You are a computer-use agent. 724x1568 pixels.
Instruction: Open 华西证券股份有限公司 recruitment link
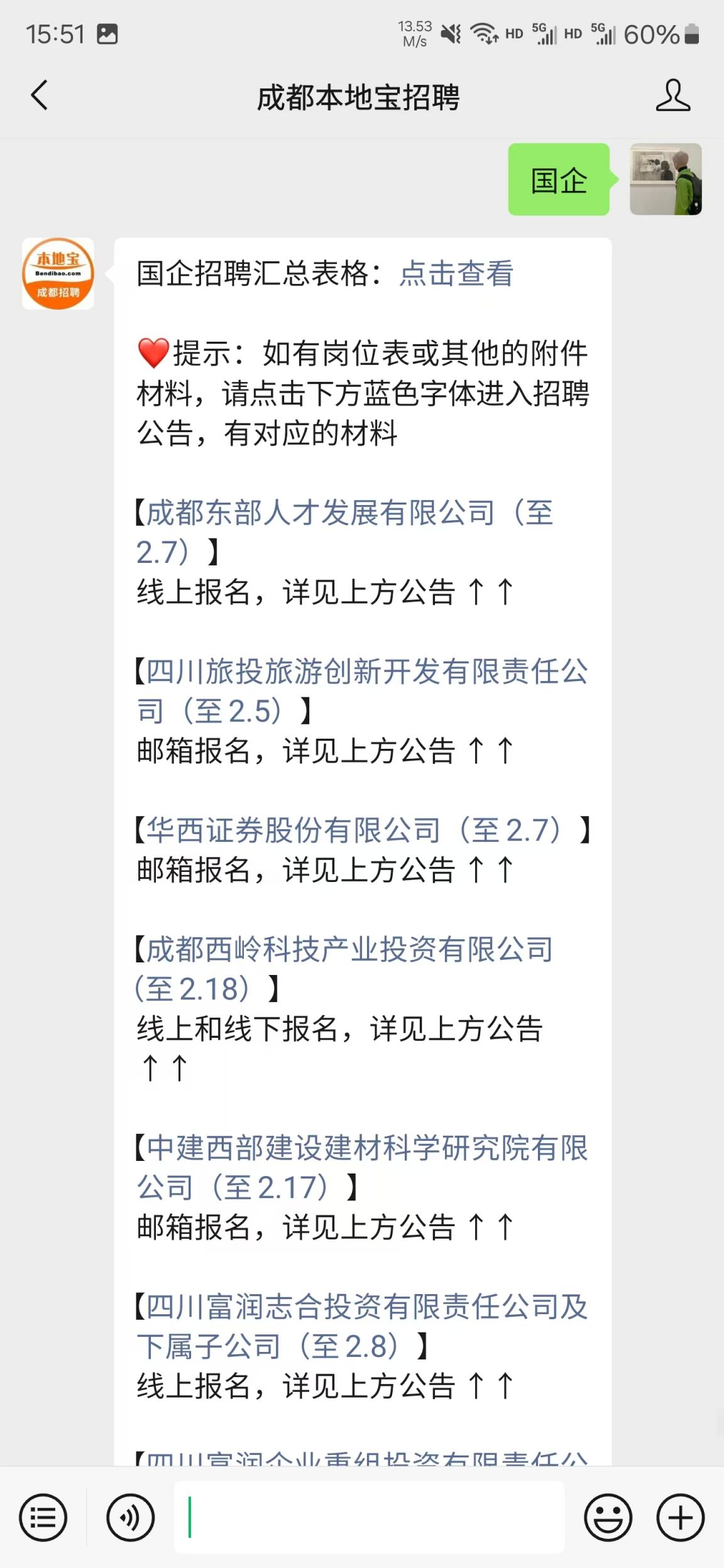[x=352, y=830]
